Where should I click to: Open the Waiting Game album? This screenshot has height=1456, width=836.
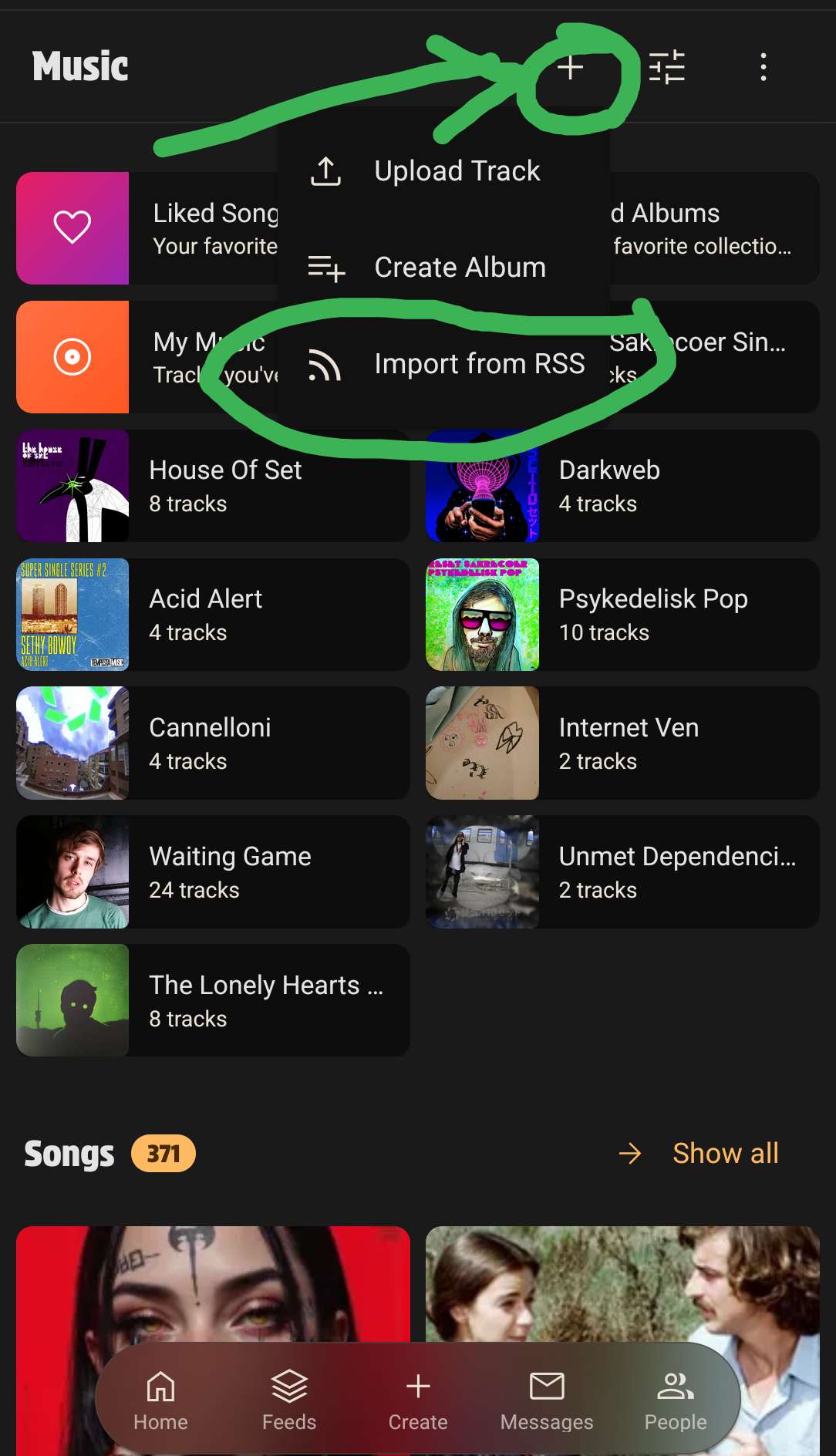(x=213, y=872)
